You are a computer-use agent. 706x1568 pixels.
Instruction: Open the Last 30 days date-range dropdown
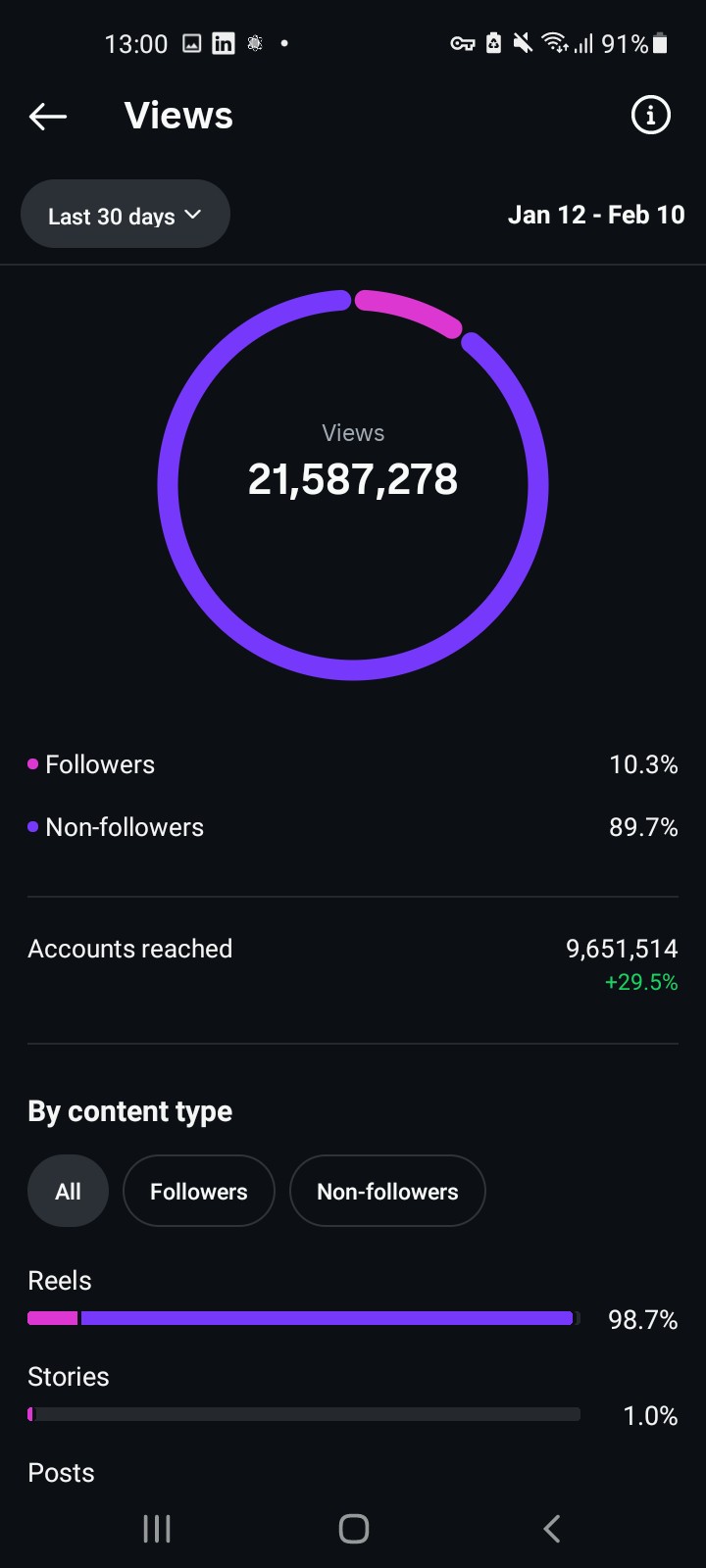[x=126, y=215]
